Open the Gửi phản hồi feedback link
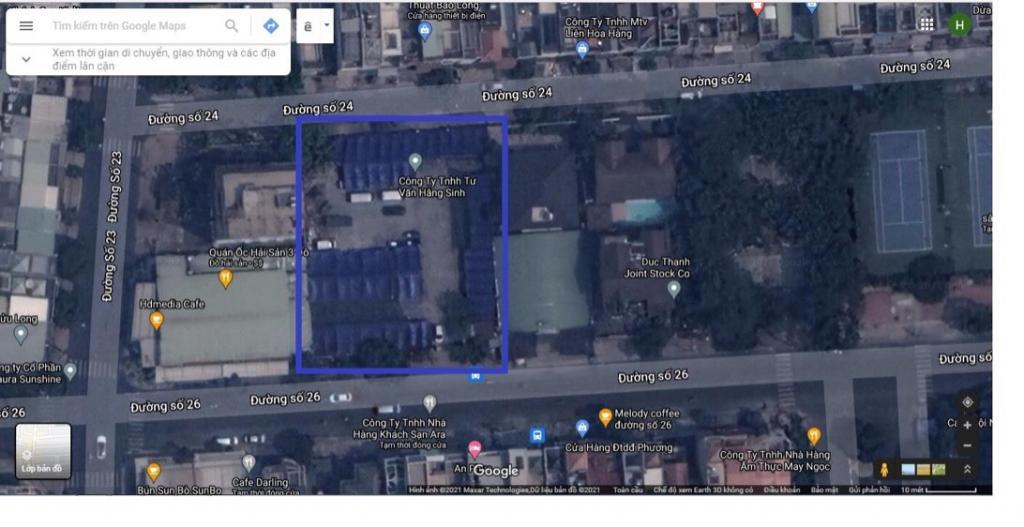 868,490
